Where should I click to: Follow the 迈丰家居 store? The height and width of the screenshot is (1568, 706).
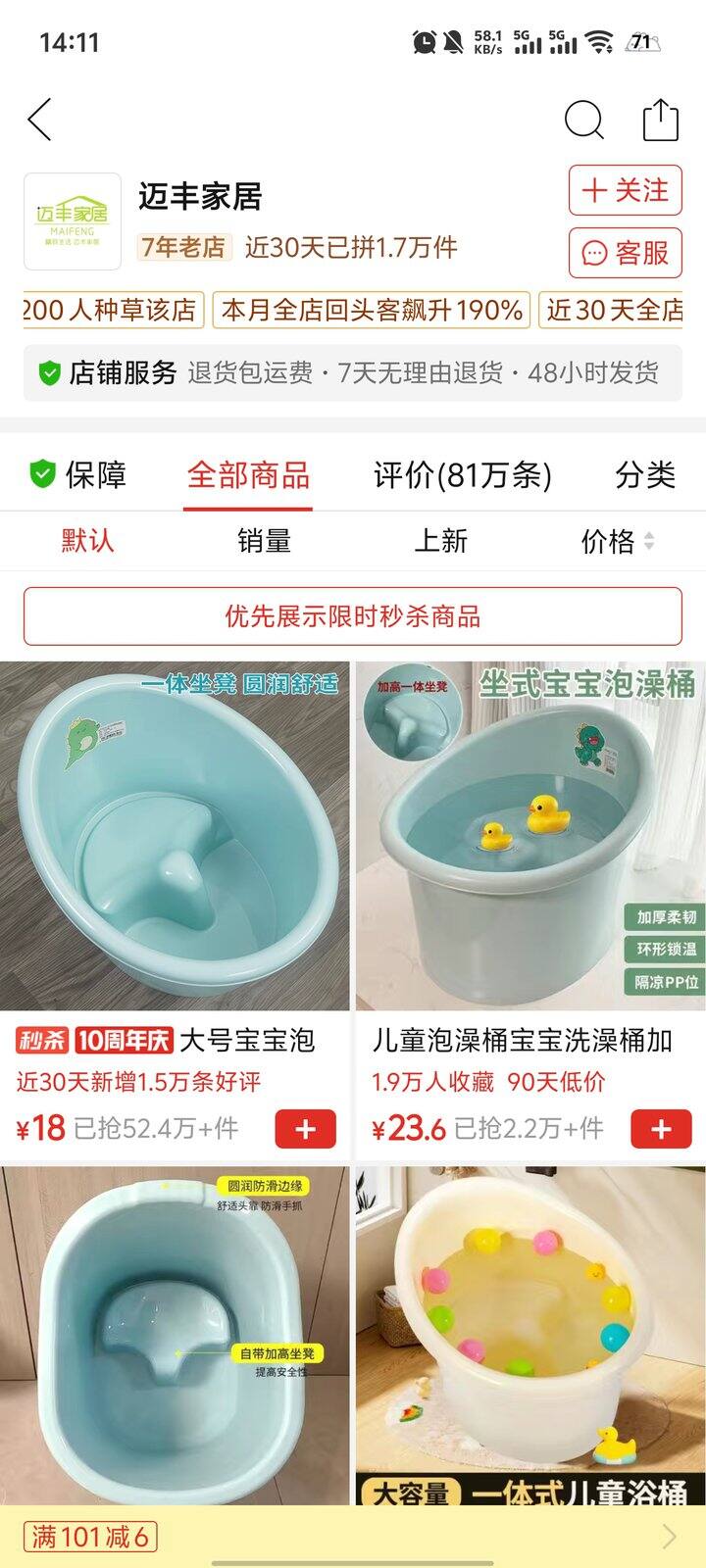(x=625, y=190)
